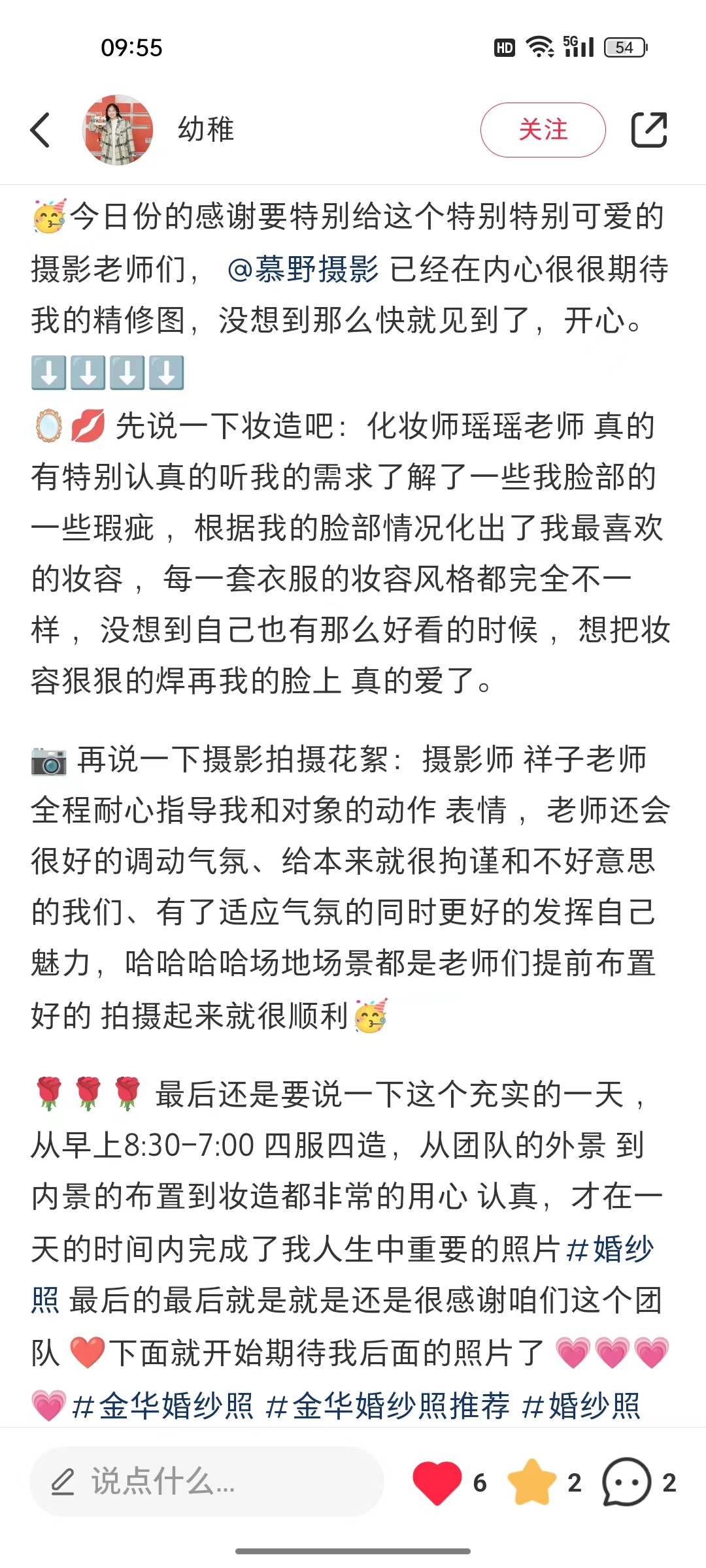The height and width of the screenshot is (1568, 706).
Task: Open the #金华婚纱照推荐 hashtag
Action: 388,1406
